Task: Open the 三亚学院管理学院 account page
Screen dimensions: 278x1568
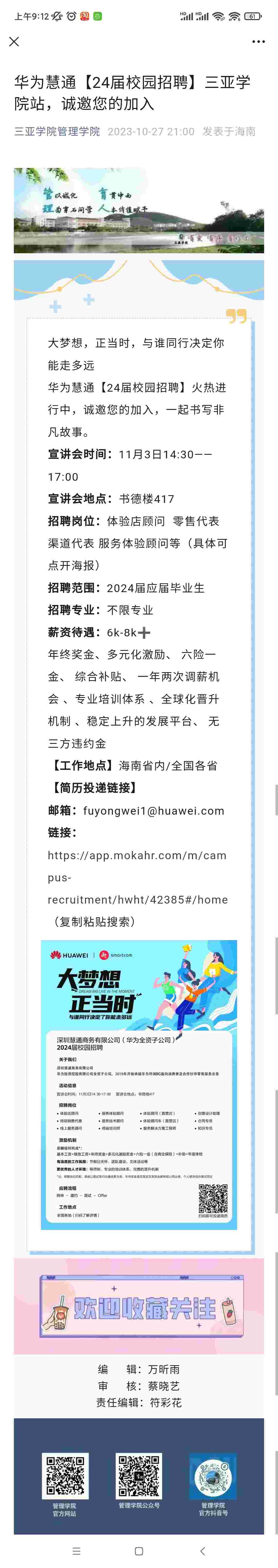Action: click(x=57, y=131)
